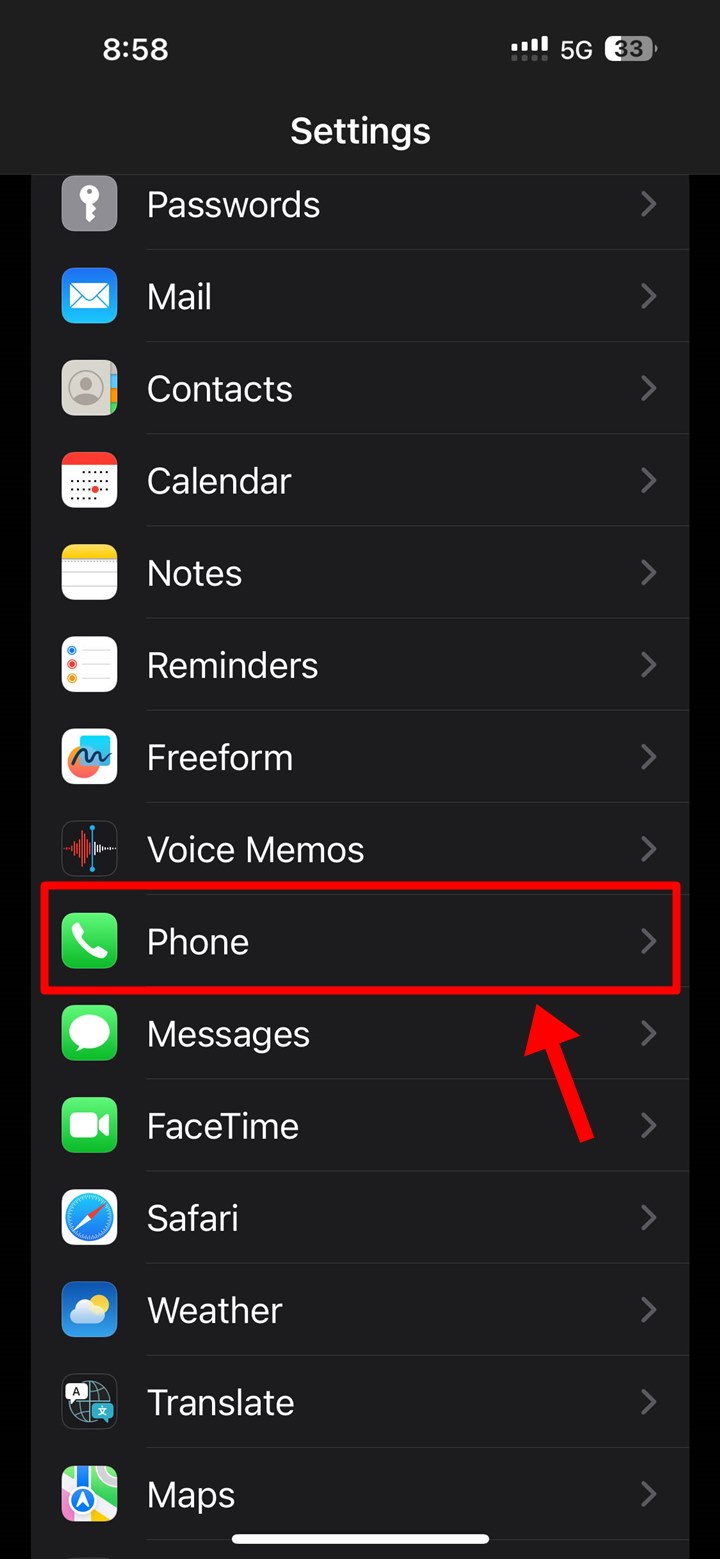Select the Safari compass icon

click(89, 1217)
